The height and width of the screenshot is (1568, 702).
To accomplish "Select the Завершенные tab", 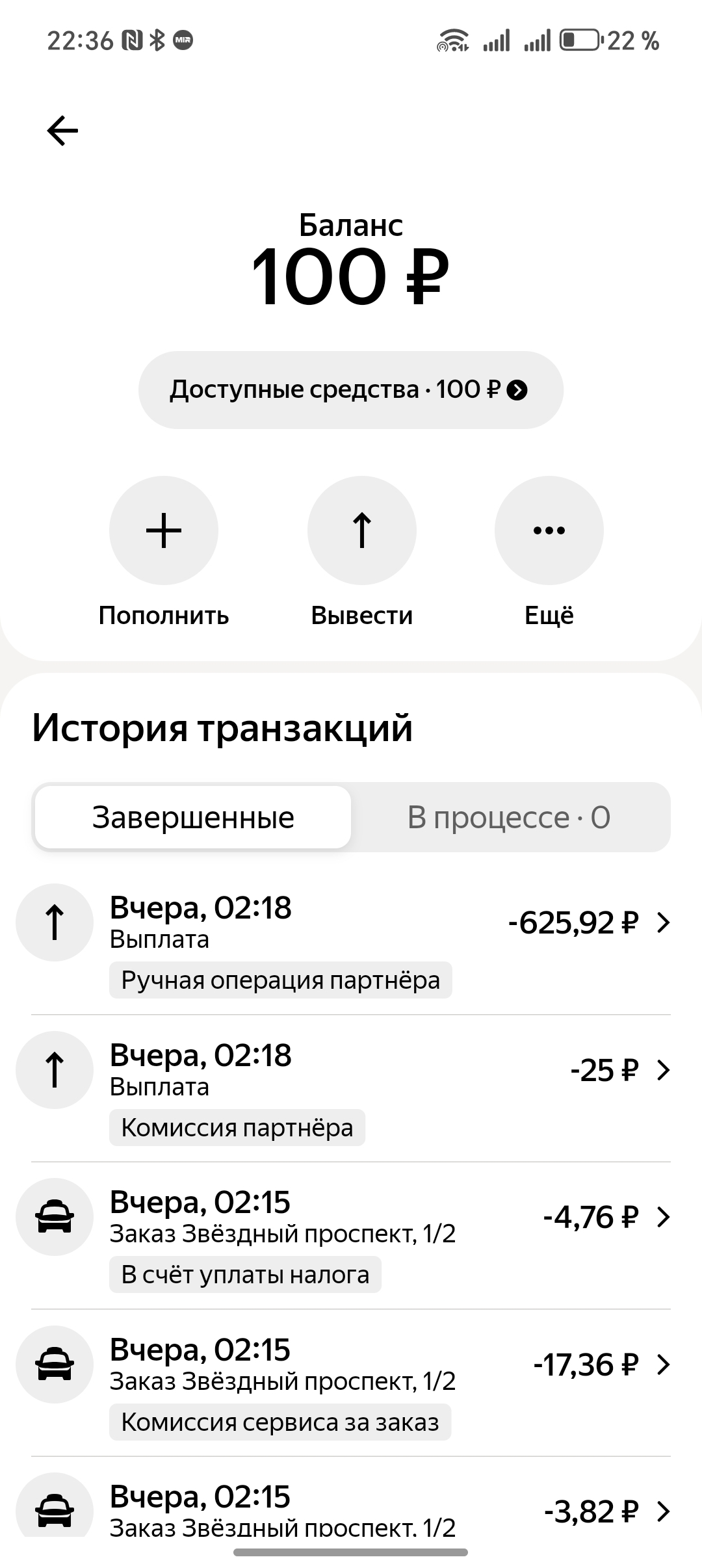I will [x=193, y=817].
